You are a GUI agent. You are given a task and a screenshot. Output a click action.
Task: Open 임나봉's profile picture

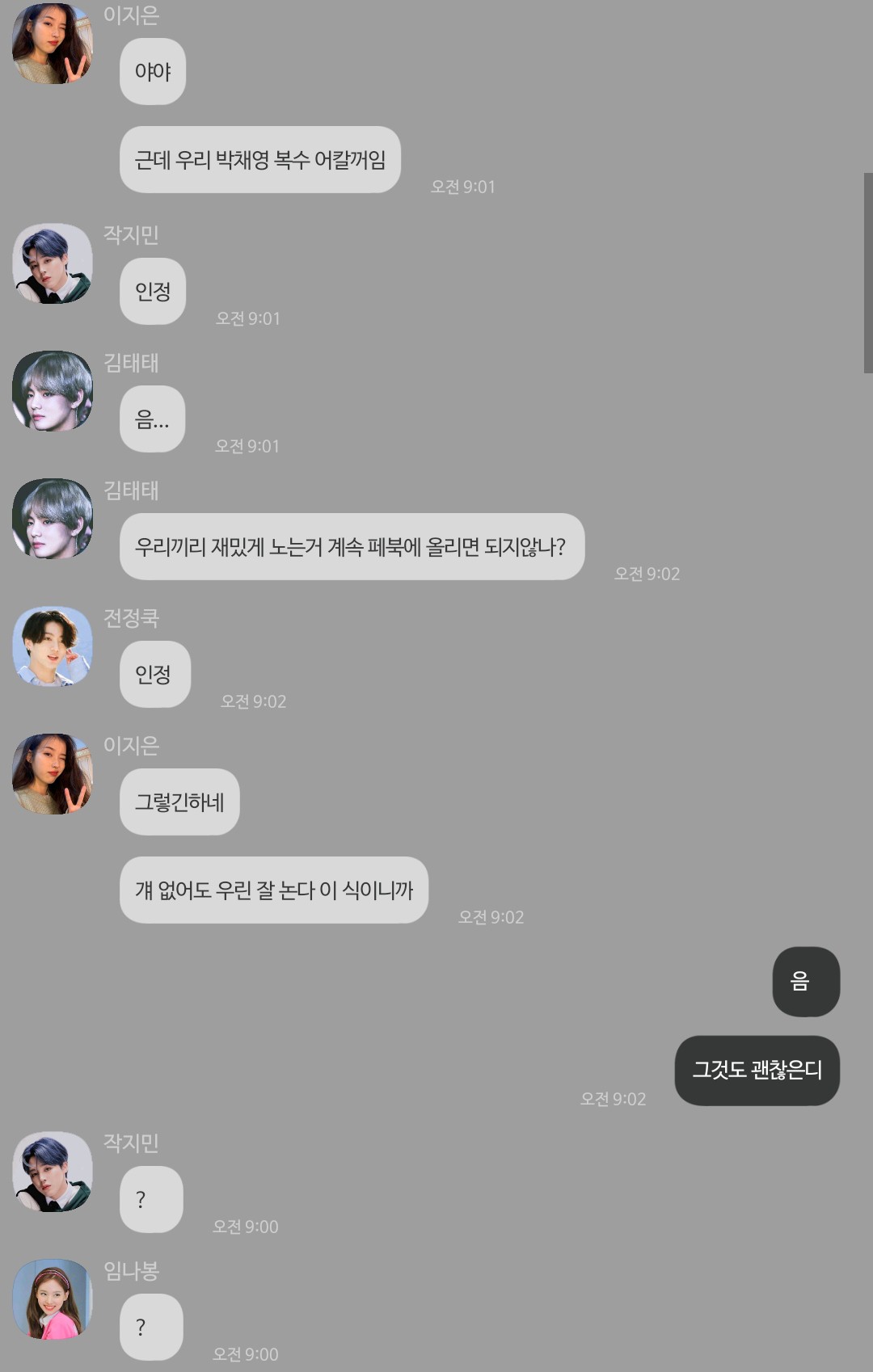[53, 1299]
